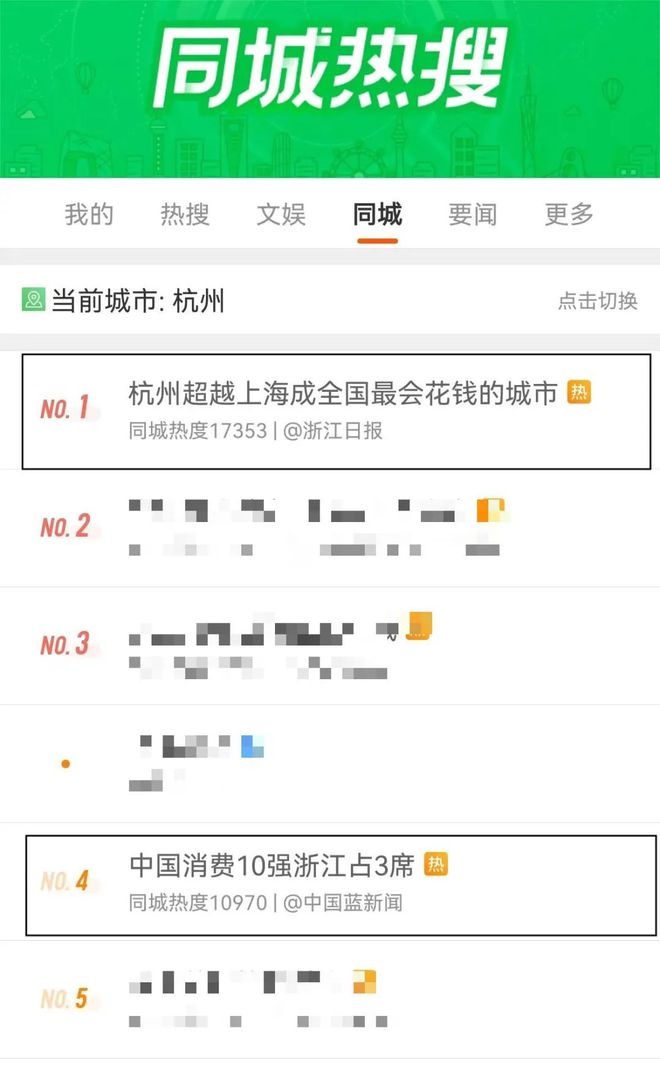Screen dimensions: 660x1085
Task: Switch to the 热搜 tab
Action: (185, 214)
